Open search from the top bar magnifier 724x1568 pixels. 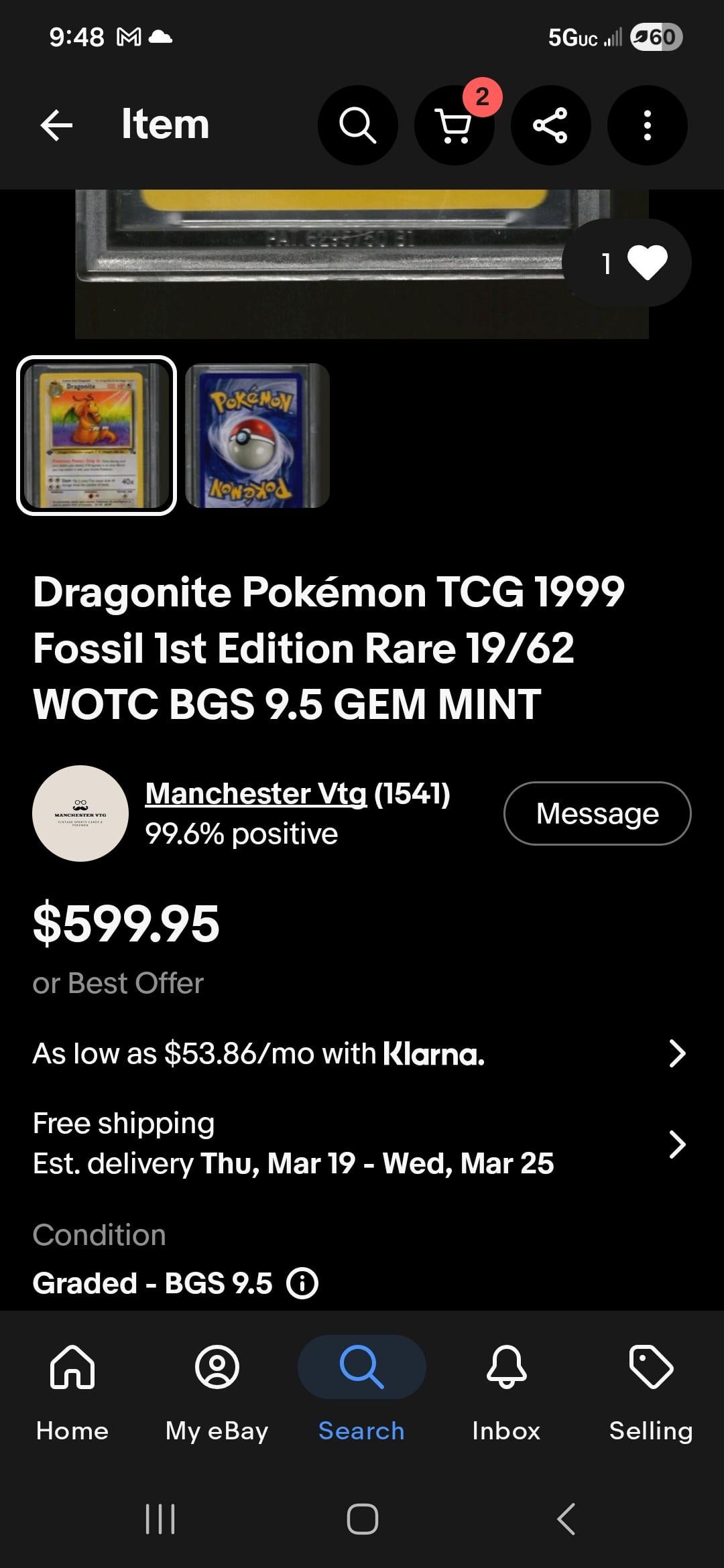[357, 125]
